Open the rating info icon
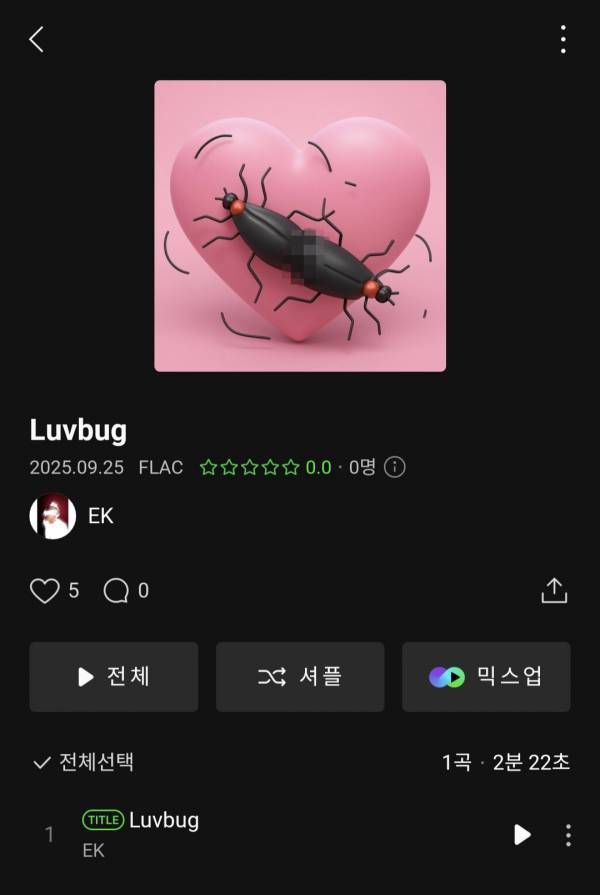The width and height of the screenshot is (600, 895). click(395, 467)
